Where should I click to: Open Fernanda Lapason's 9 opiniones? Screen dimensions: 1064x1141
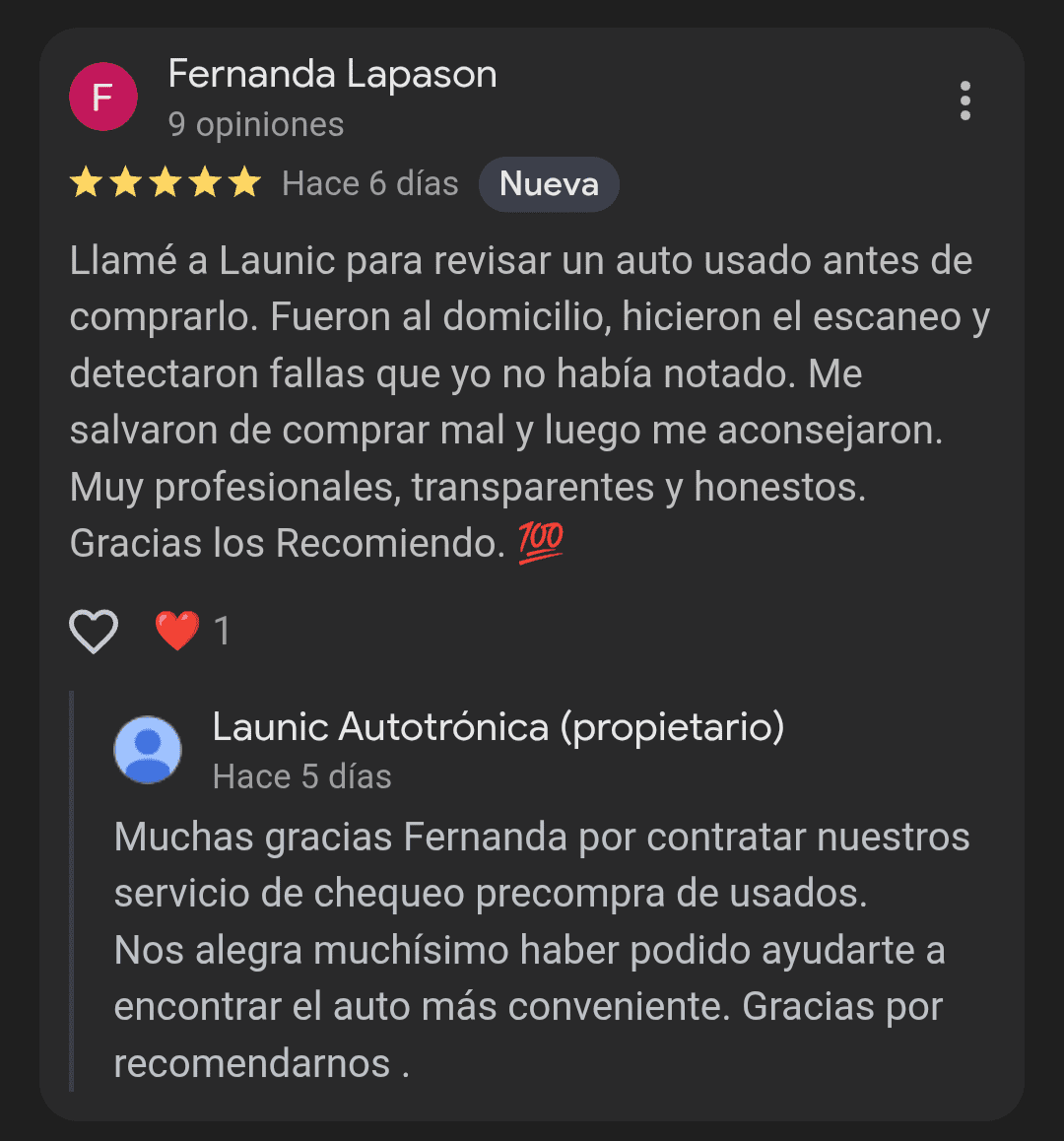(257, 124)
